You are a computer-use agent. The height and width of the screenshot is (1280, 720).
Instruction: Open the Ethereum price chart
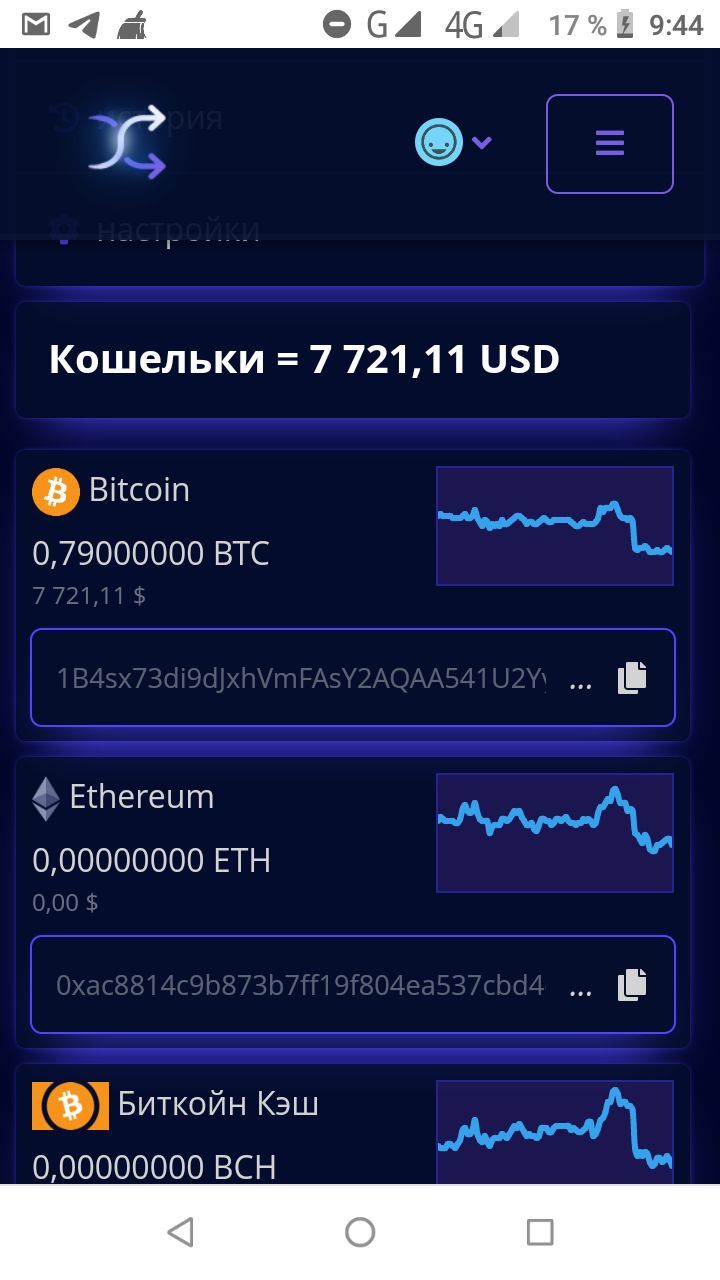[x=555, y=833]
